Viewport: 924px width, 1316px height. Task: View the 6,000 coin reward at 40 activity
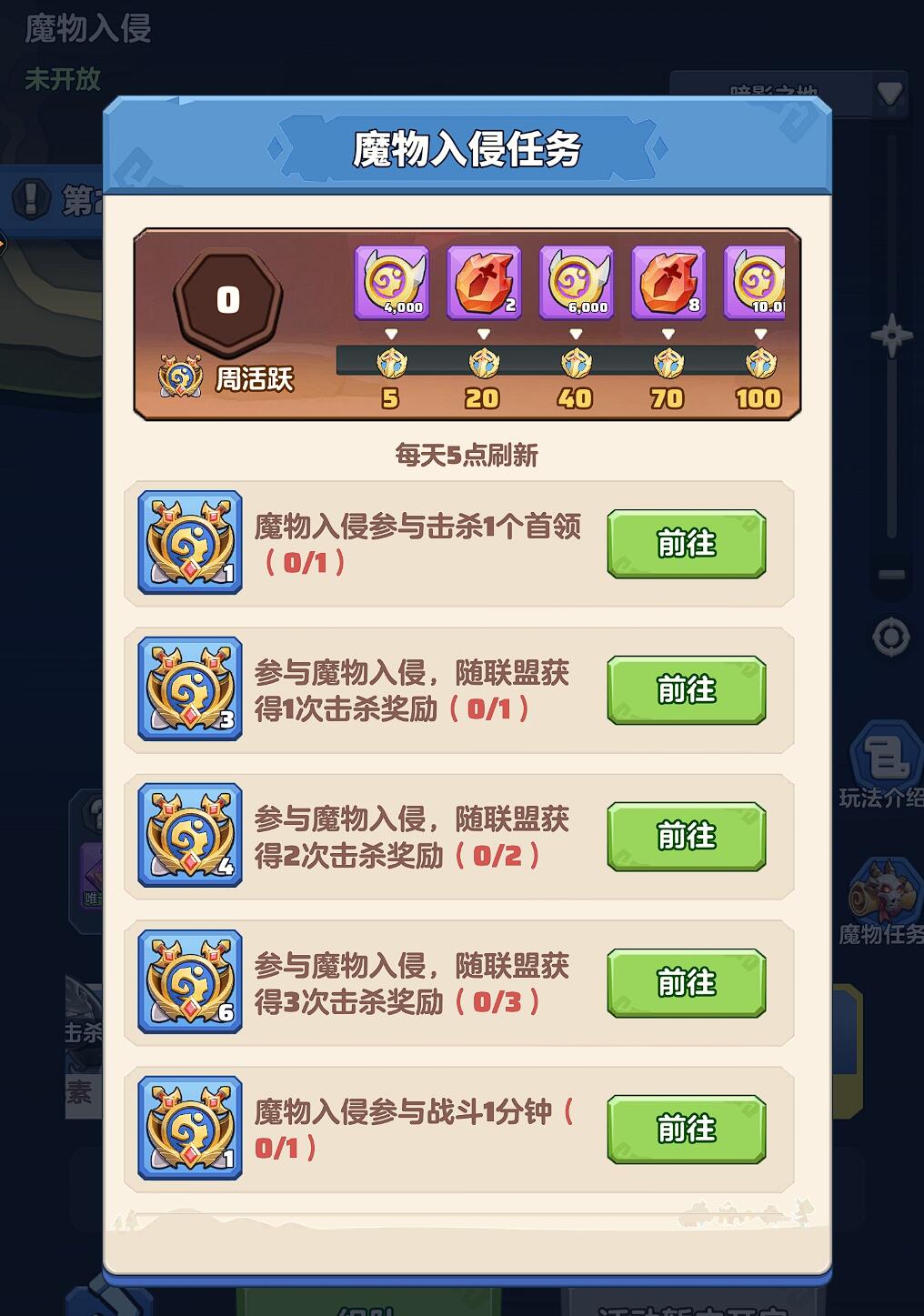coord(576,283)
